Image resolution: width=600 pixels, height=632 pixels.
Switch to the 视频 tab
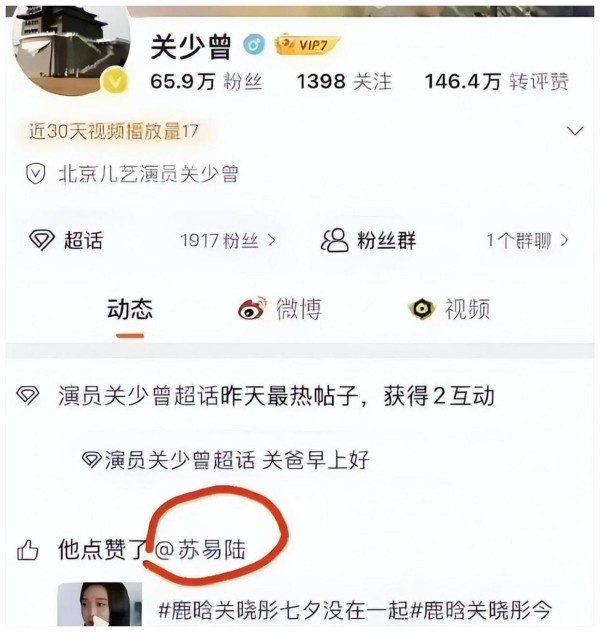(x=450, y=309)
